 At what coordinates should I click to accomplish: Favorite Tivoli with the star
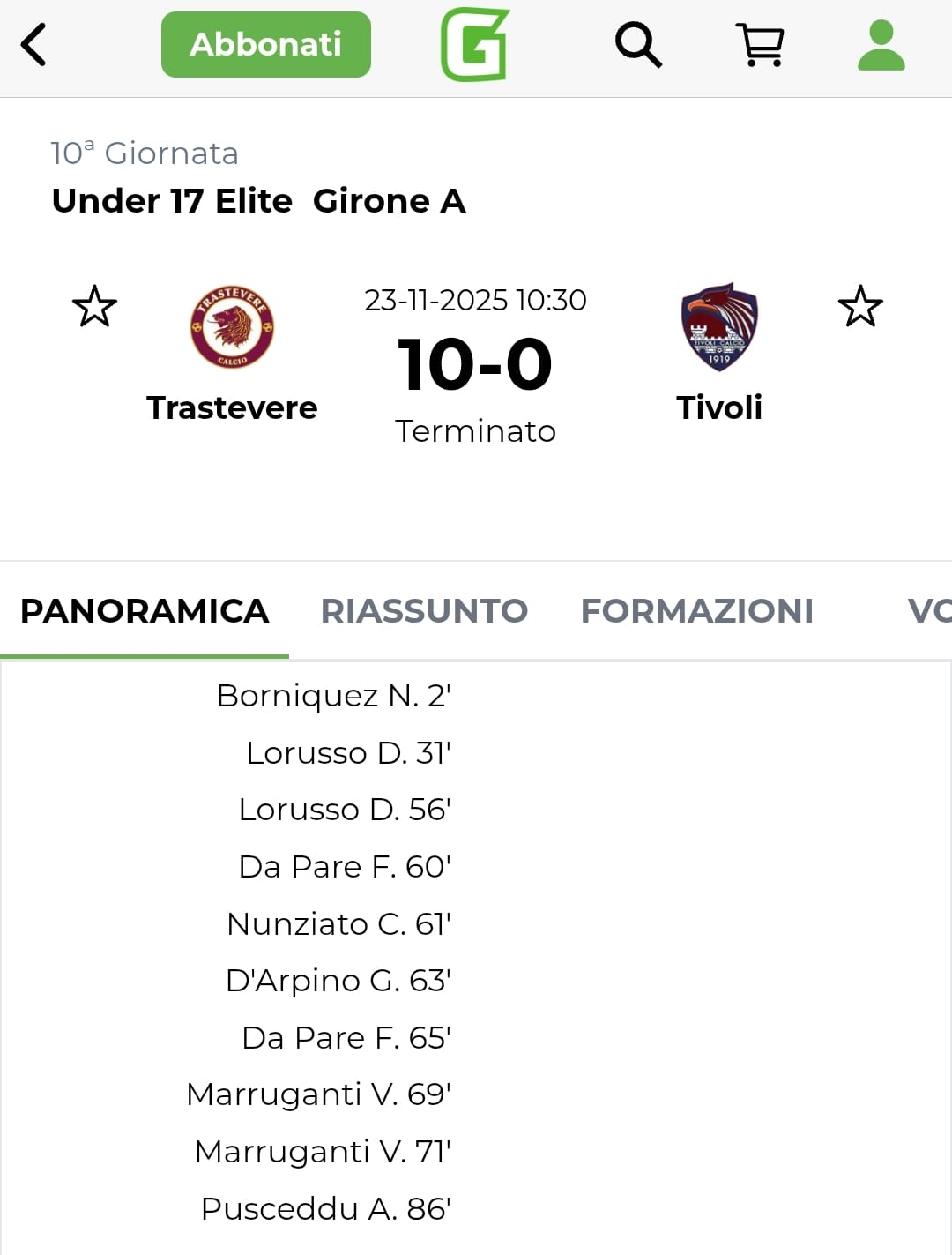(859, 307)
